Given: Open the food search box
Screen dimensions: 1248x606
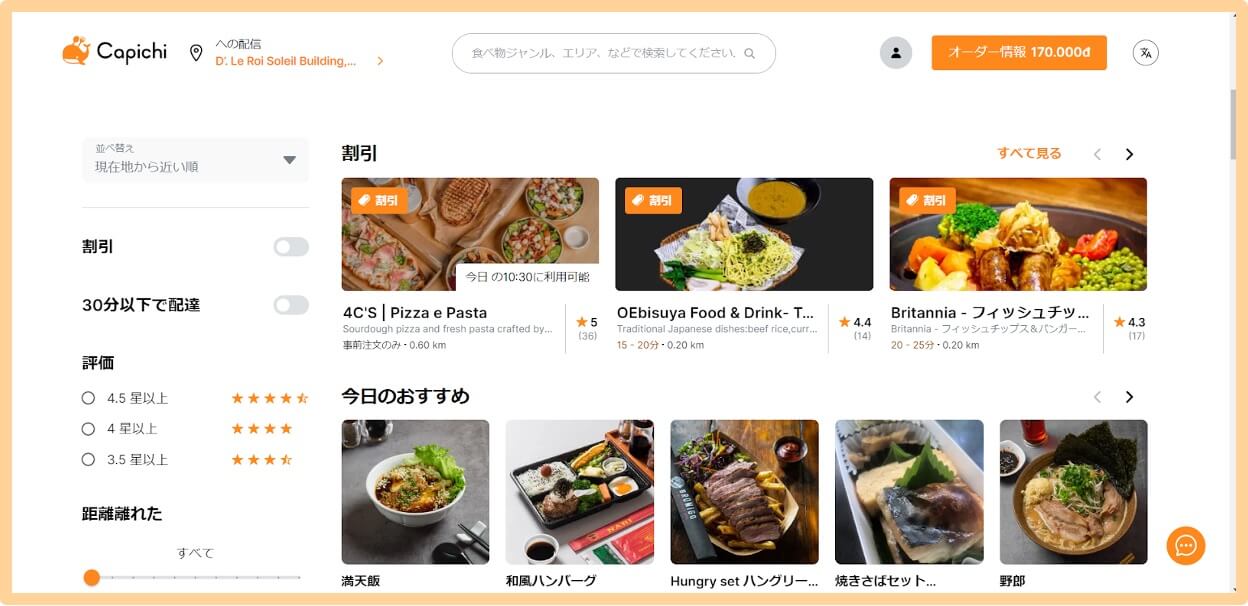Looking at the screenshot, I should (613, 53).
